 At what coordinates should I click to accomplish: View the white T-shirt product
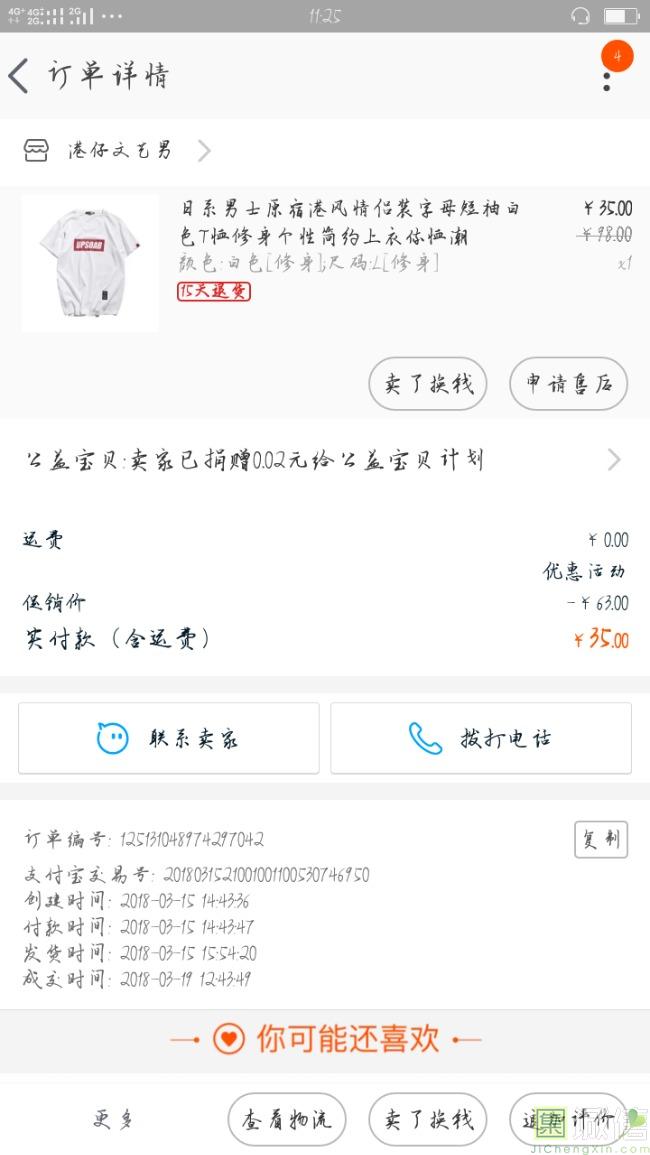[90, 264]
